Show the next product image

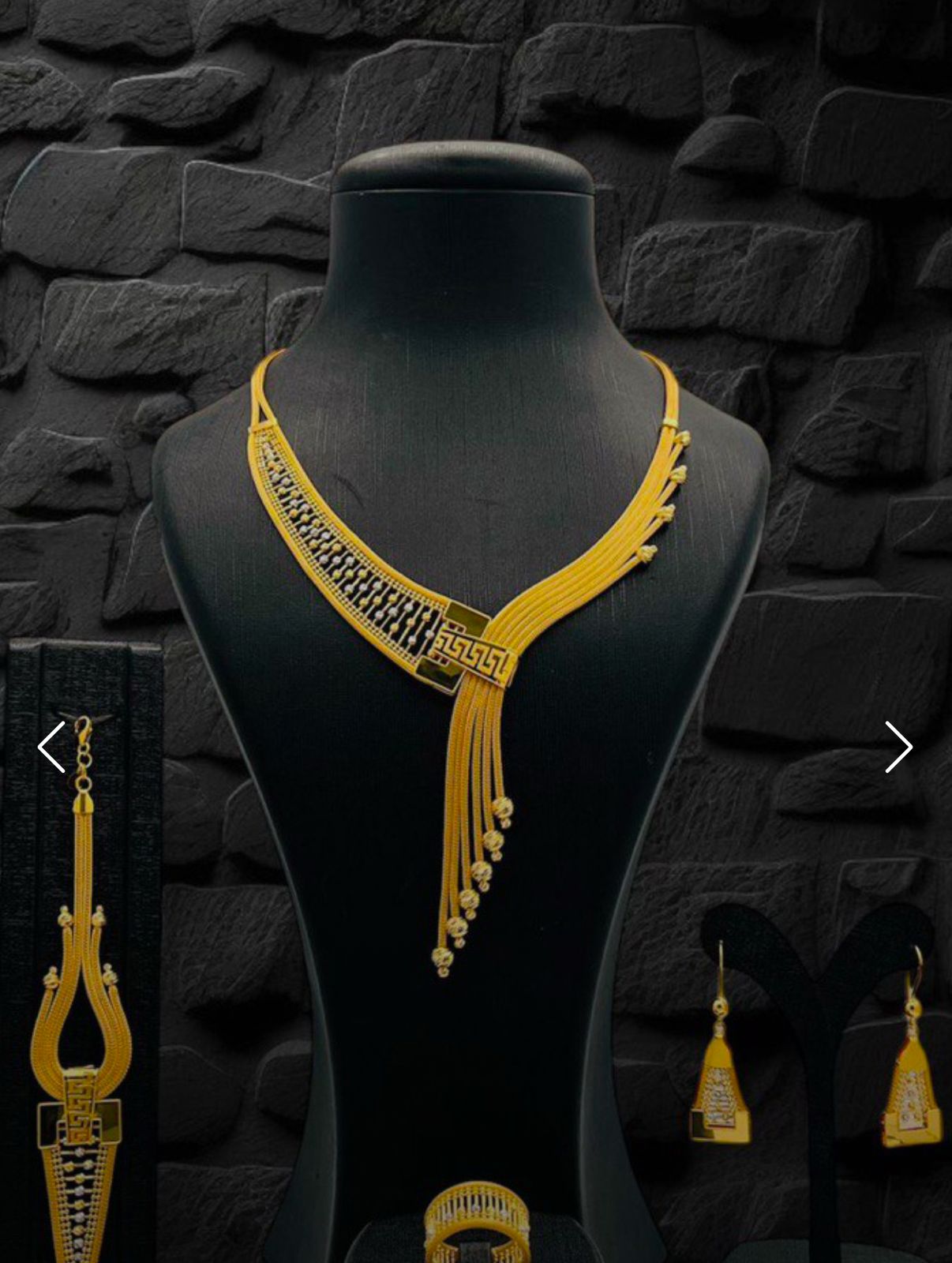point(898,746)
